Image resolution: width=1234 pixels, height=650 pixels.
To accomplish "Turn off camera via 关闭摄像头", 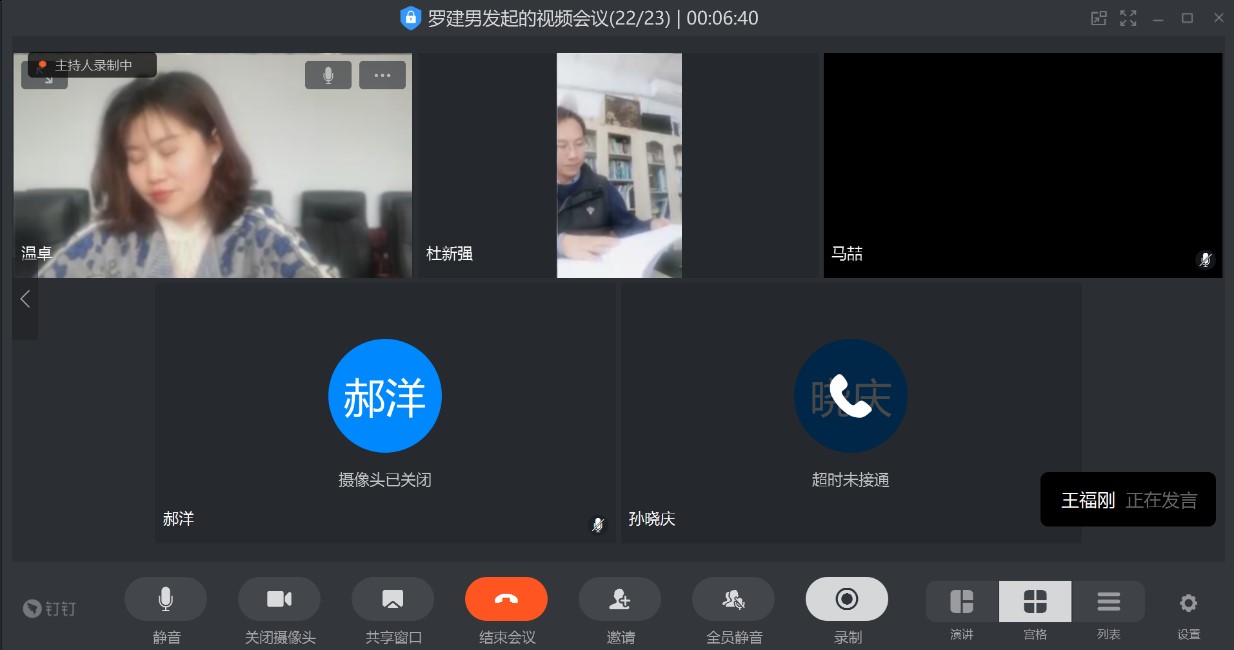I will pyautogui.click(x=279, y=599).
